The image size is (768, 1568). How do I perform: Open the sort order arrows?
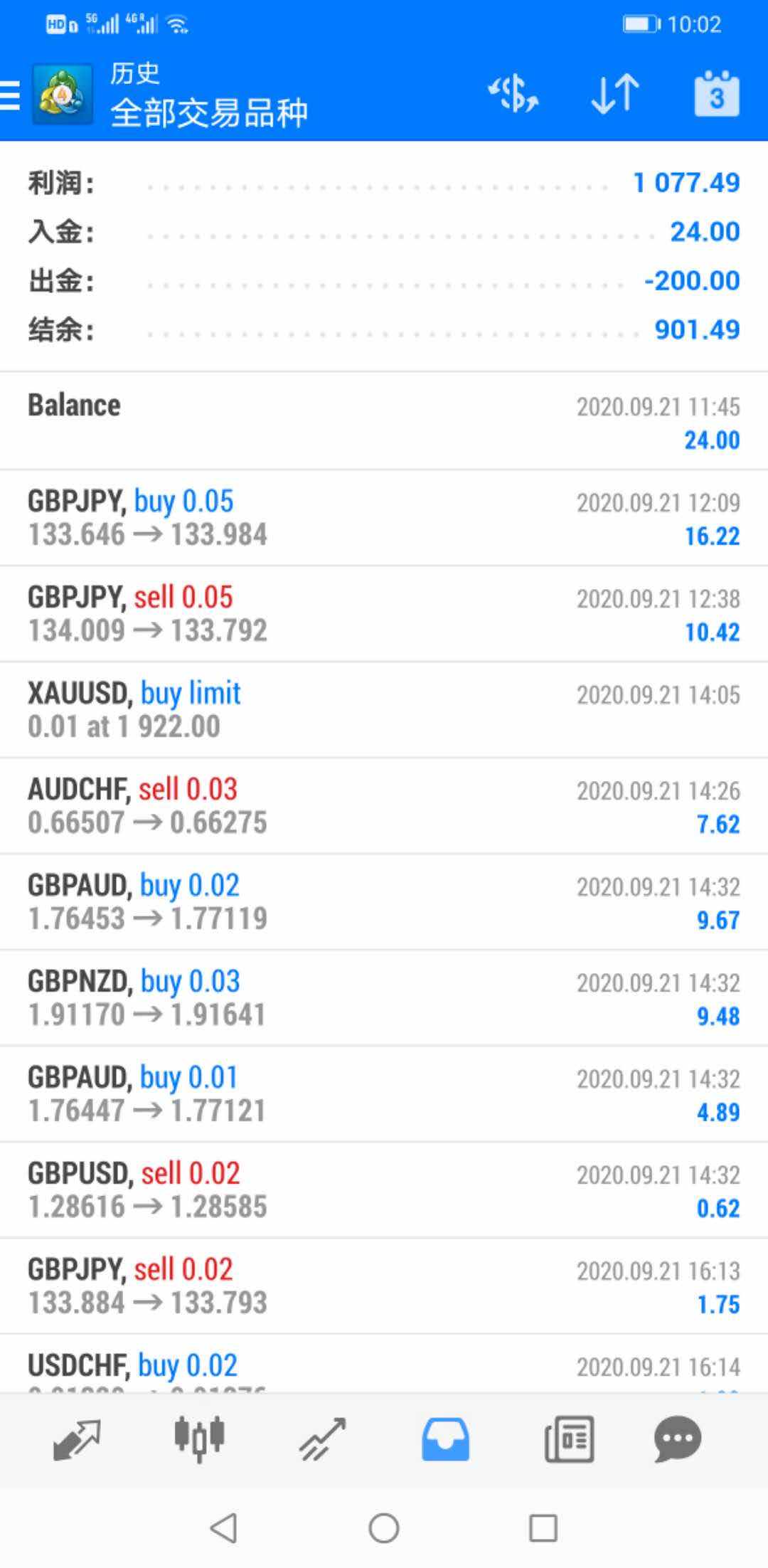pos(615,94)
